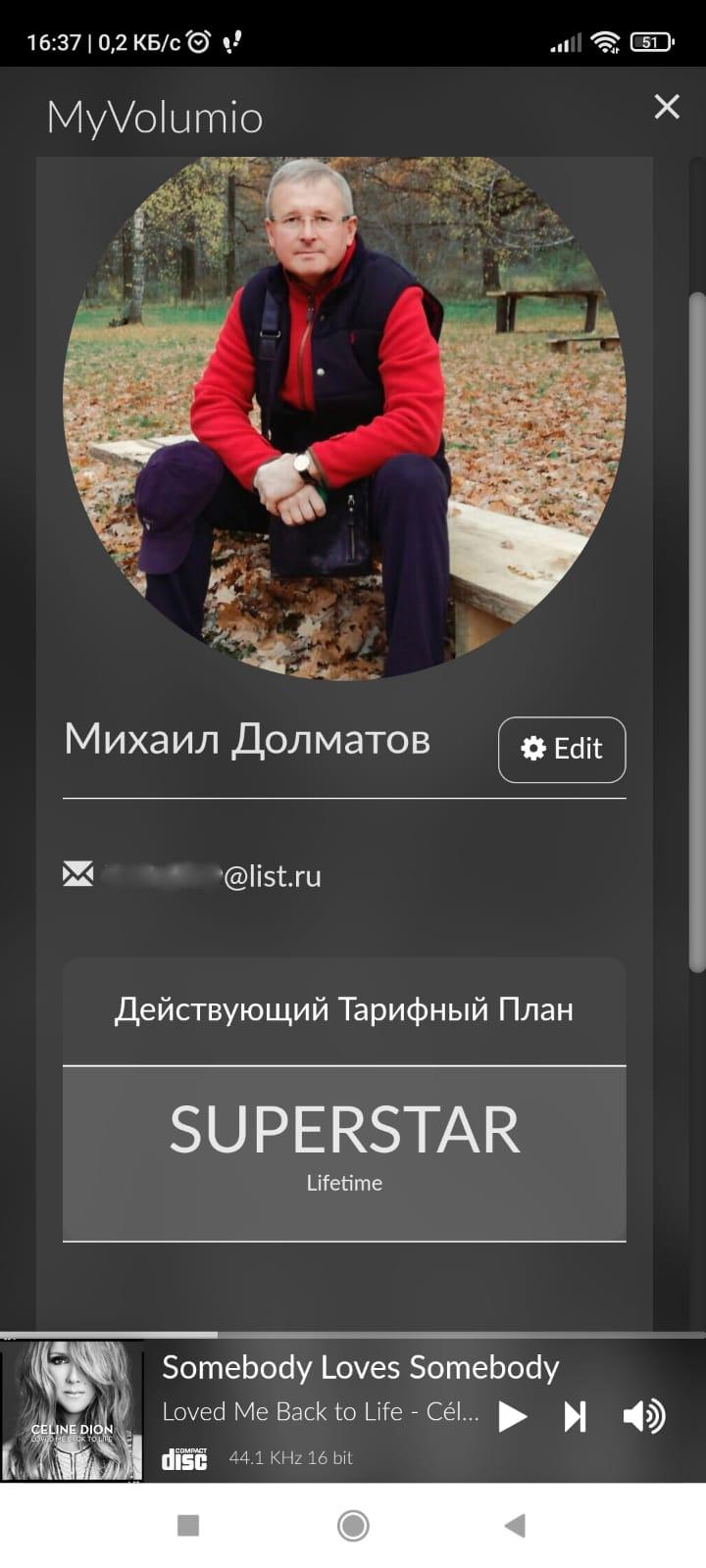Go back using the system back button
The image size is (706, 1568).
pos(515,1526)
